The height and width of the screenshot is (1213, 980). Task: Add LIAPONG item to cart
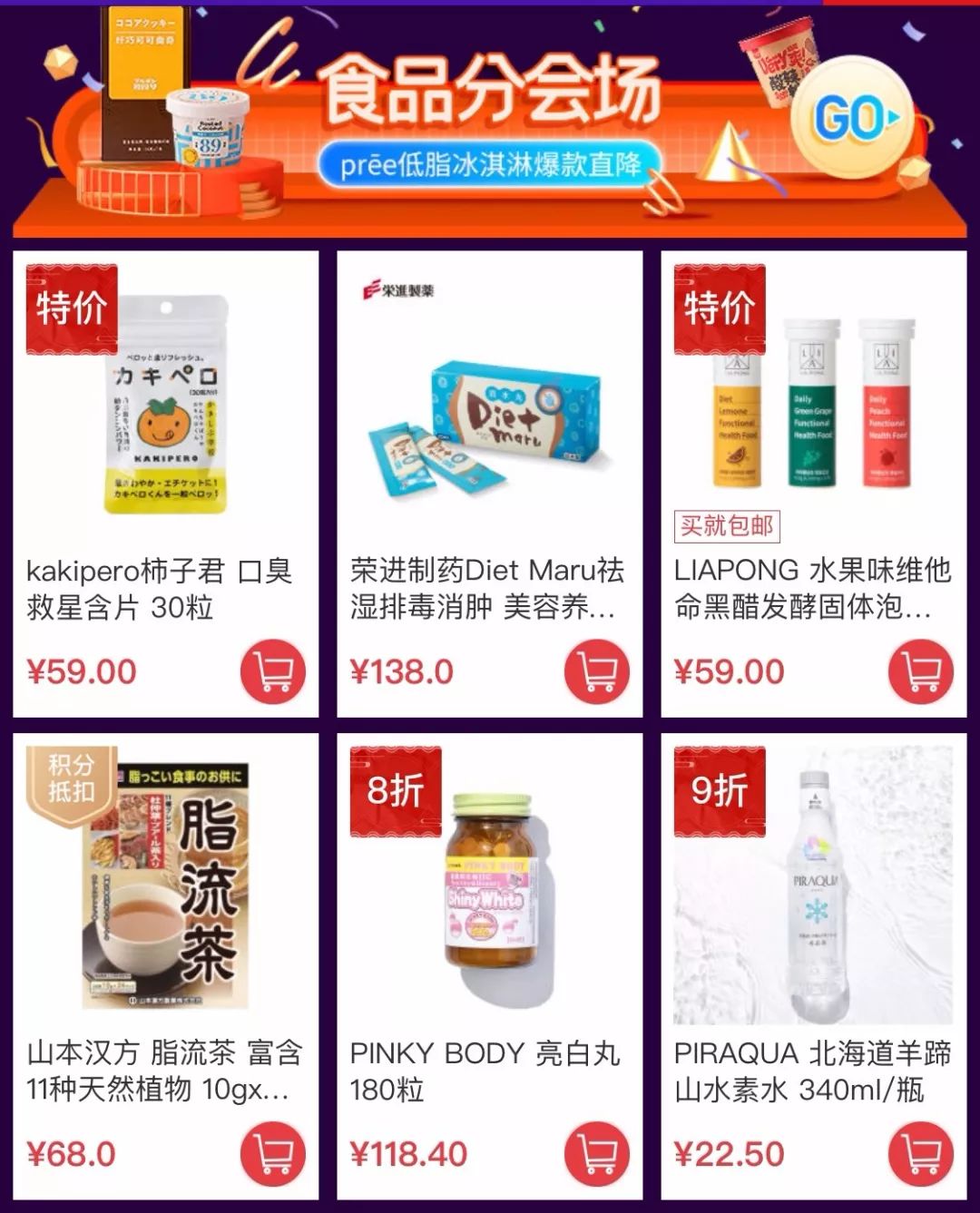pos(920,671)
